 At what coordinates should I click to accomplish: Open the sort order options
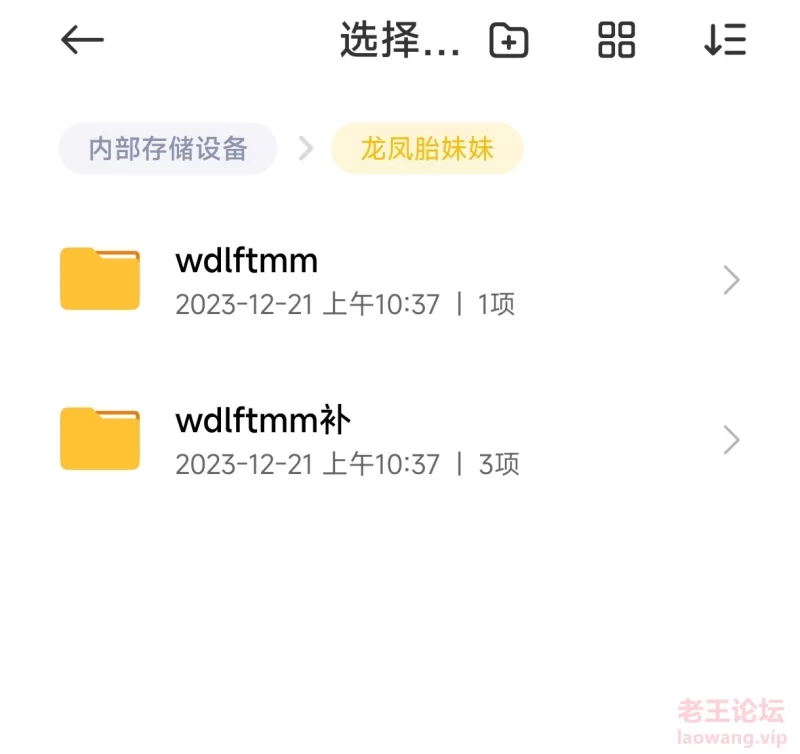[724, 40]
